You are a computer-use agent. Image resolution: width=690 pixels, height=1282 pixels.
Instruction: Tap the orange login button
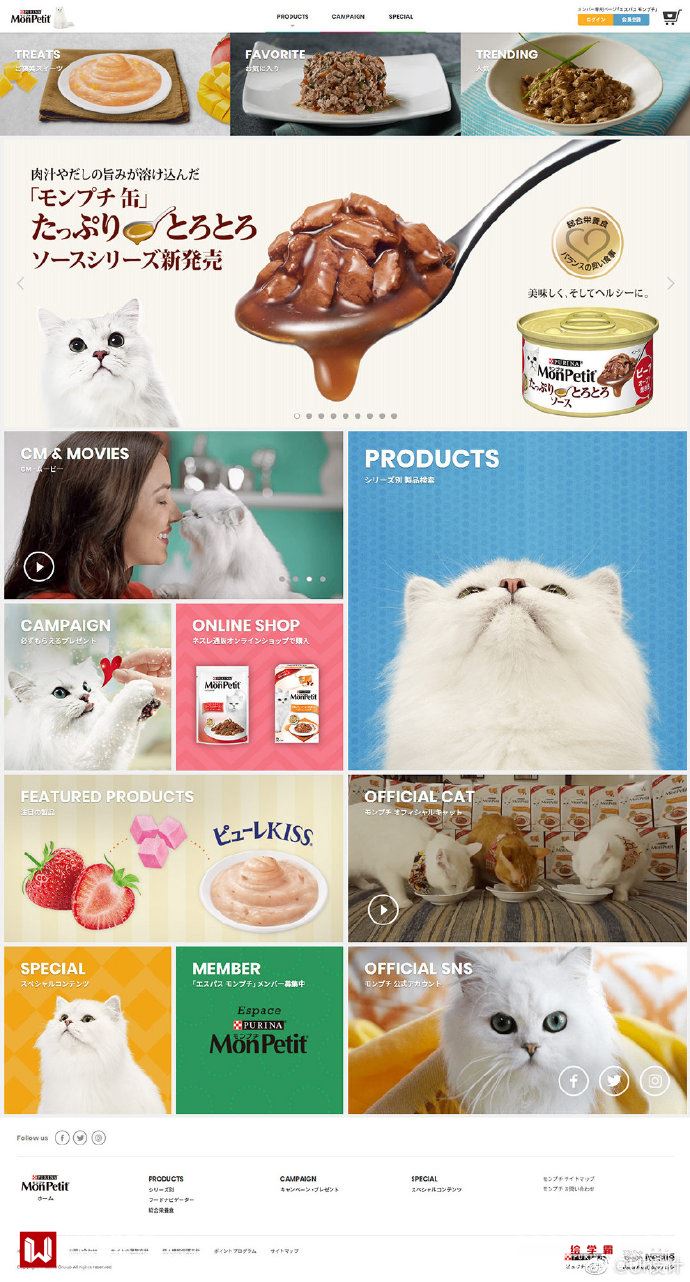point(595,19)
